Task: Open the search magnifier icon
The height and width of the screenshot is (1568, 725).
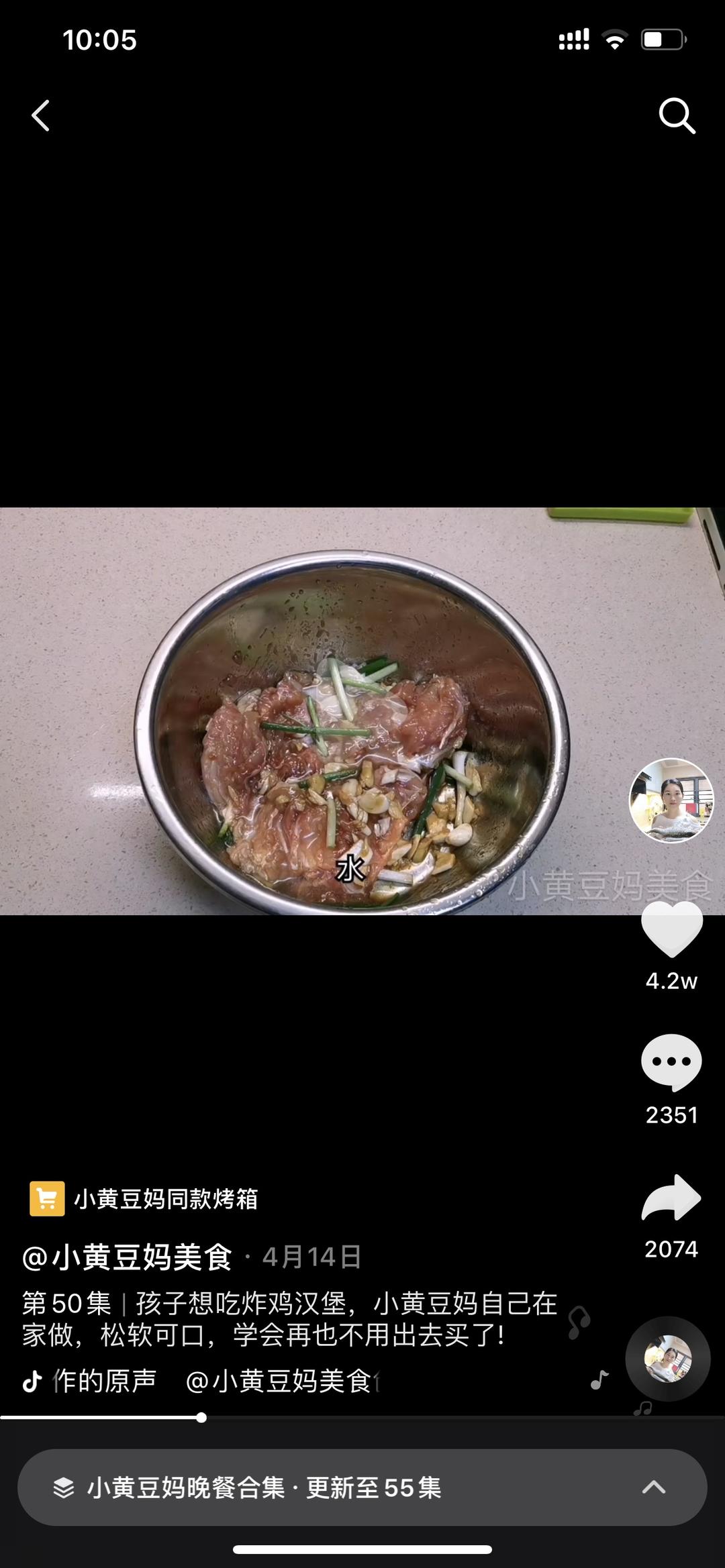Action: click(676, 116)
